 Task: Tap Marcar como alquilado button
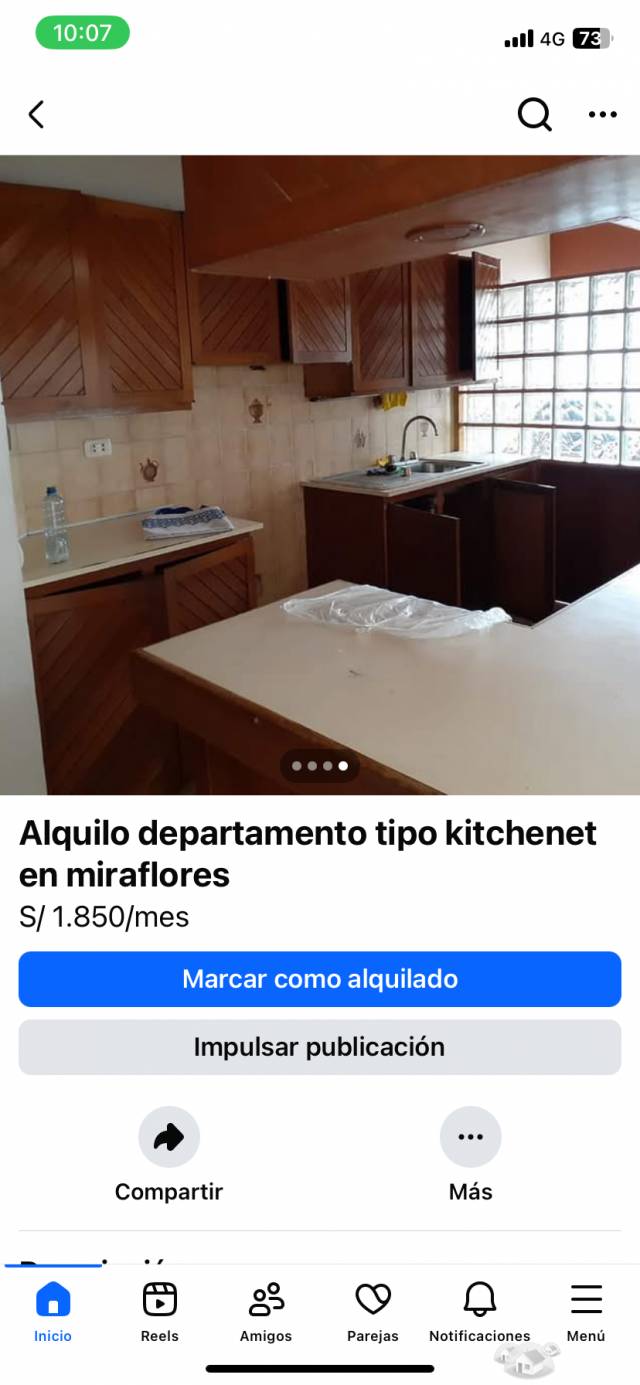tap(320, 979)
